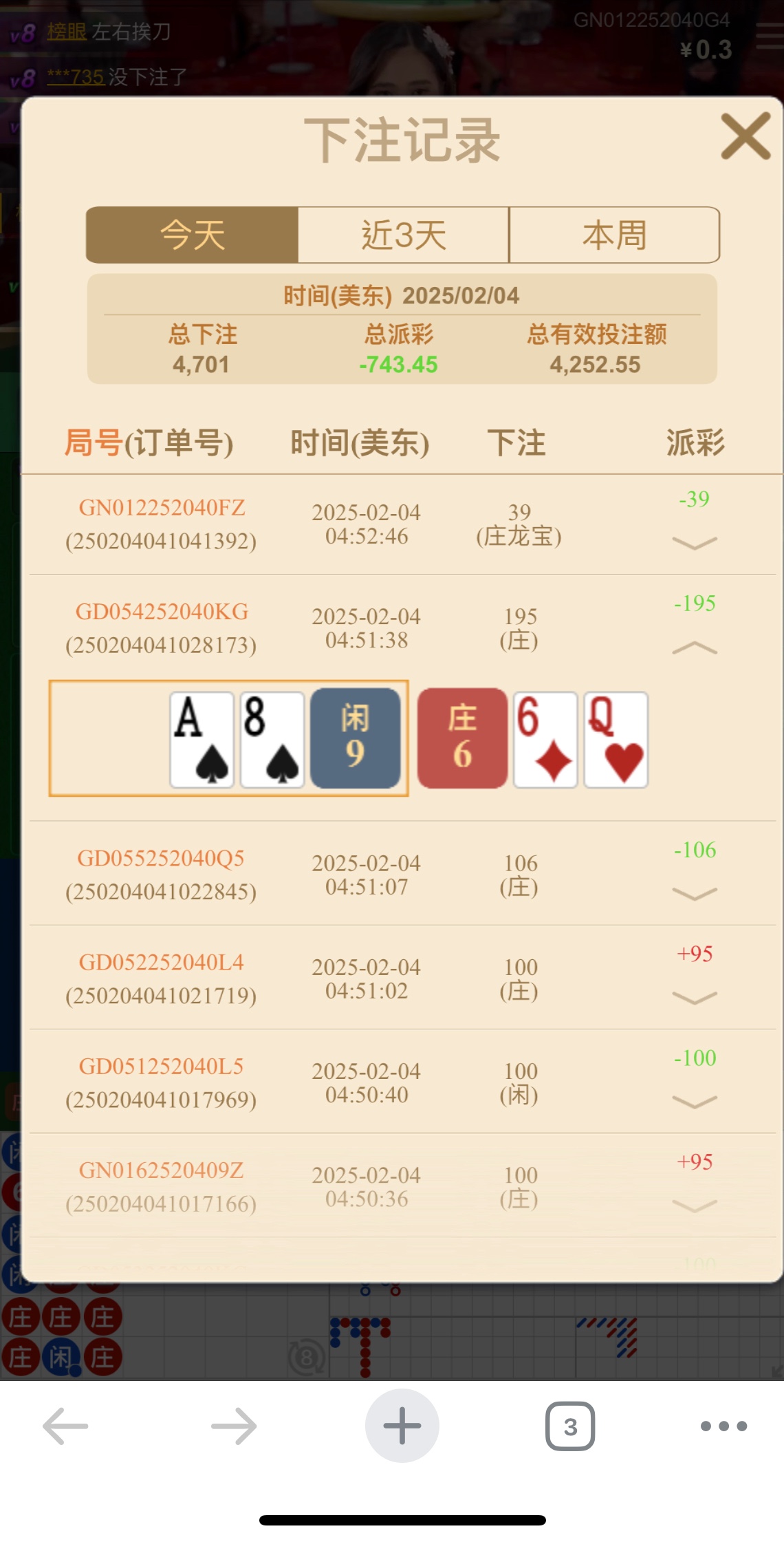784x1542 pixels.
Task: Expand details for order GD052252040L4
Action: (694, 998)
